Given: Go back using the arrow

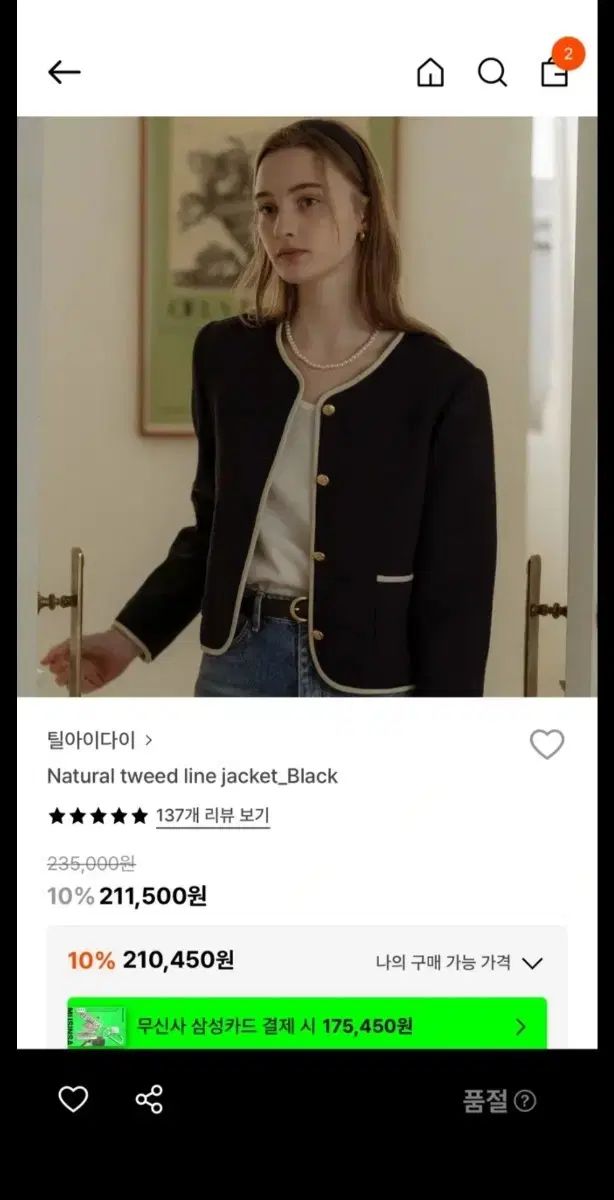Looking at the screenshot, I should 64,72.
